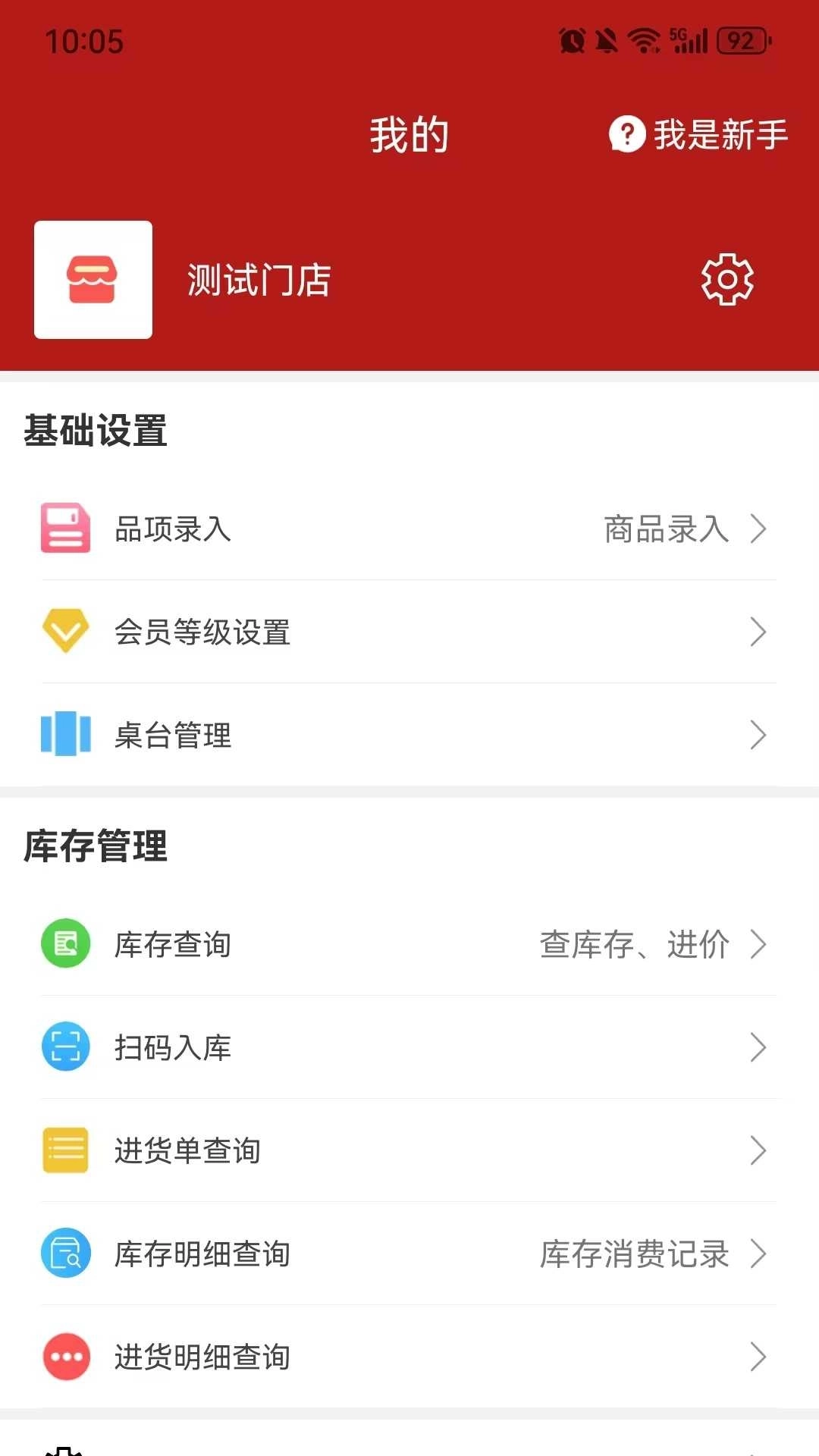Select the 品项录入 item entry icon
The height and width of the screenshot is (1456, 819).
coord(66,529)
